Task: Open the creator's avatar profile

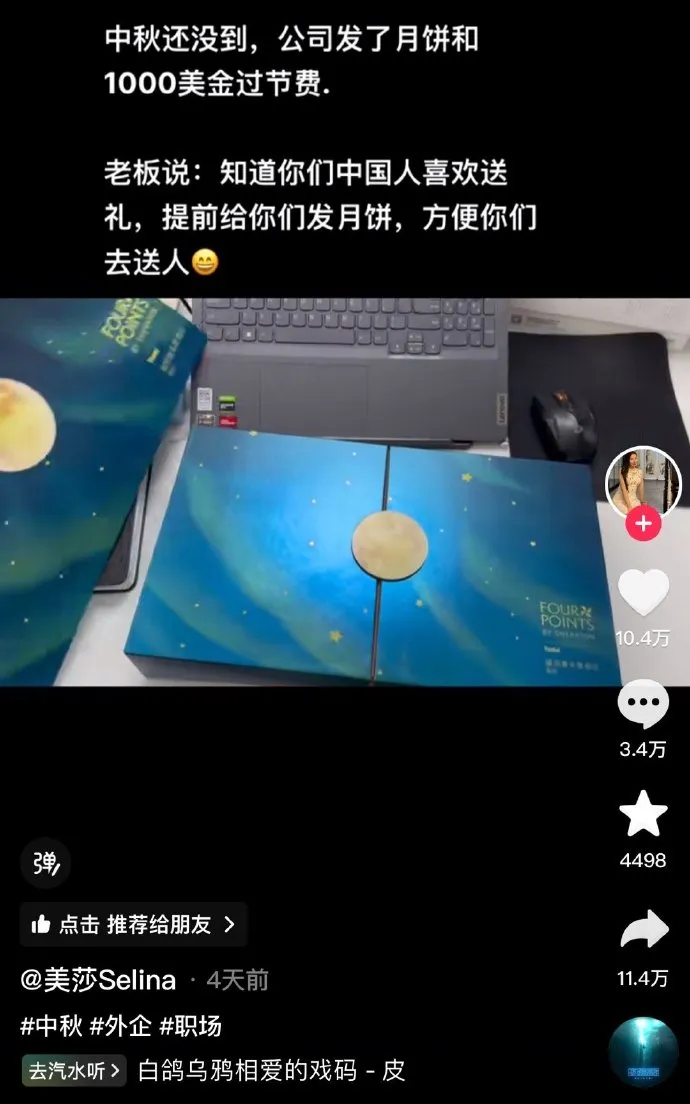Action: click(x=643, y=482)
